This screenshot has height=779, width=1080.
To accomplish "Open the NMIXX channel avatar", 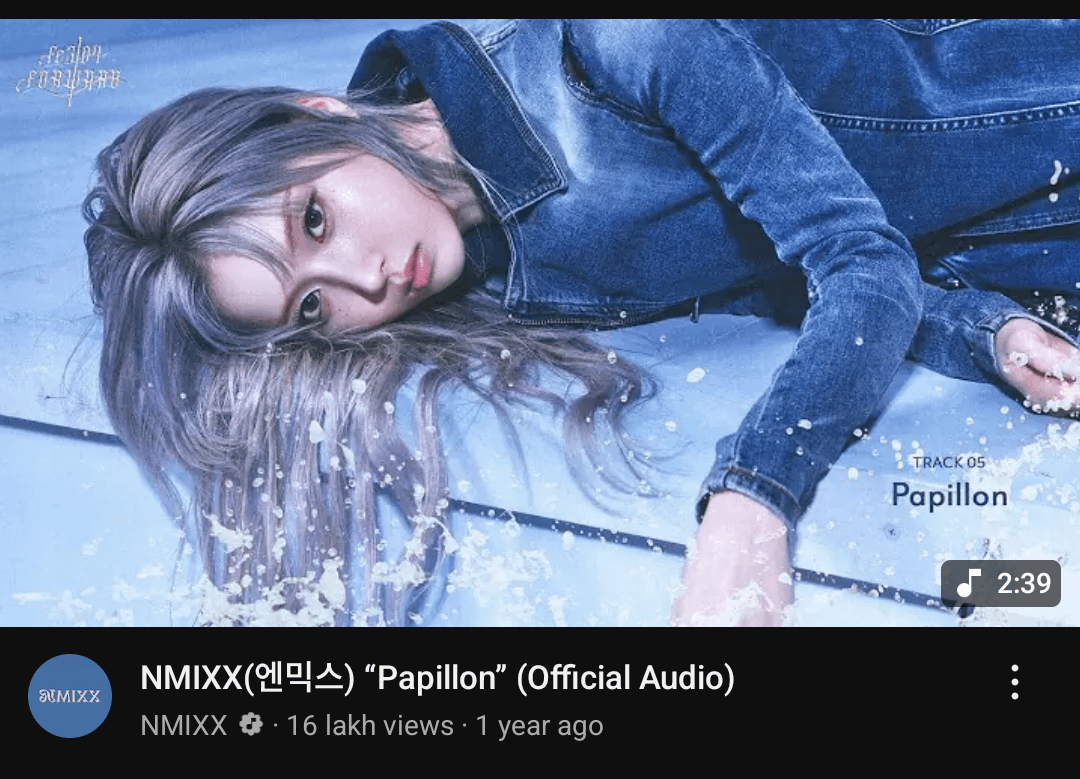I will [70, 696].
